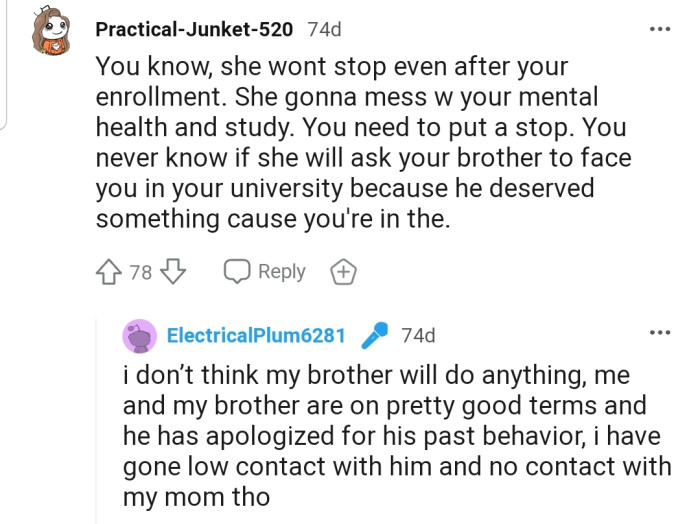Downvote Practical-Junket-520's comment

[x=172, y=271]
